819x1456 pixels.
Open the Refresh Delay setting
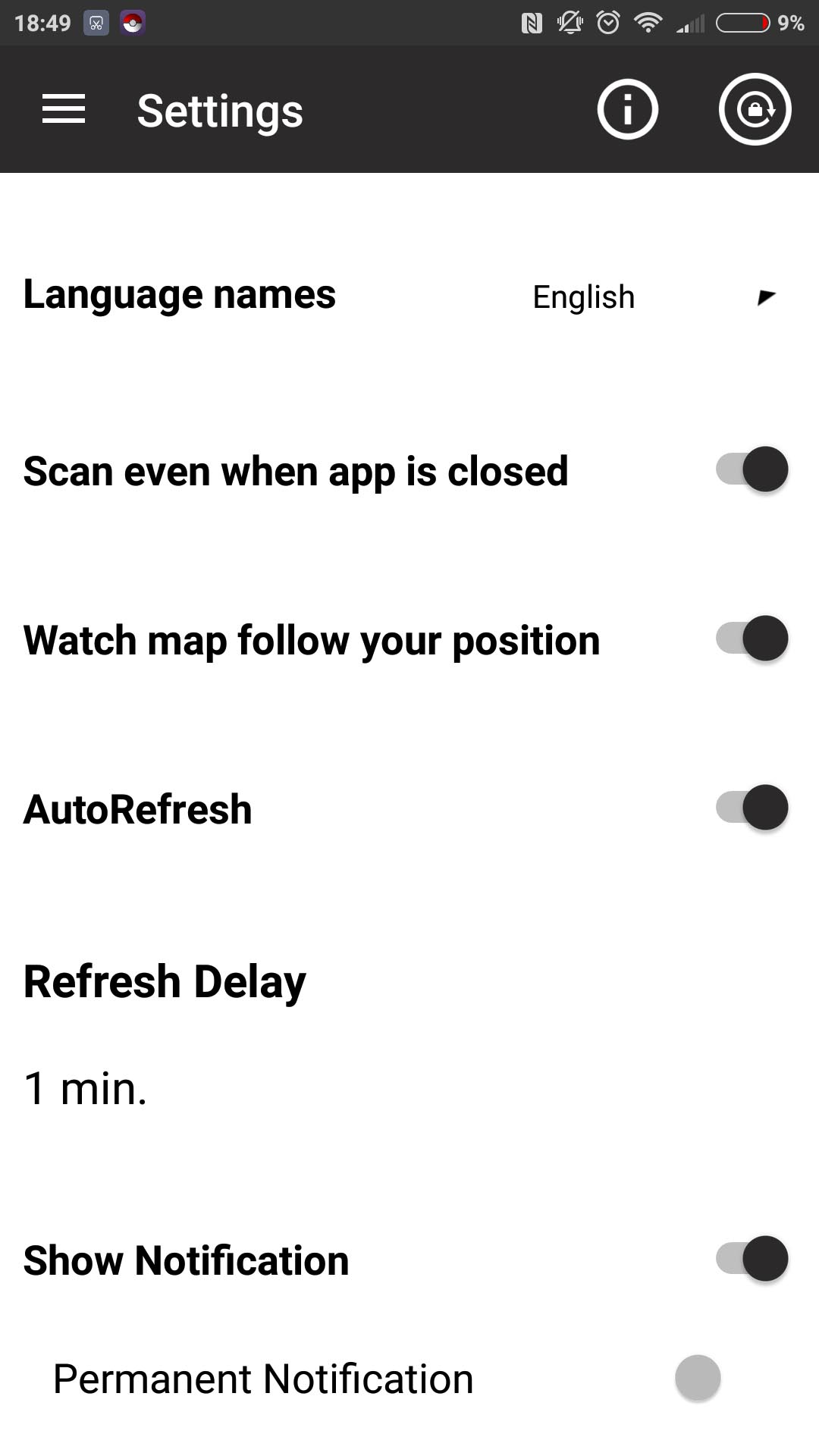point(409,1034)
